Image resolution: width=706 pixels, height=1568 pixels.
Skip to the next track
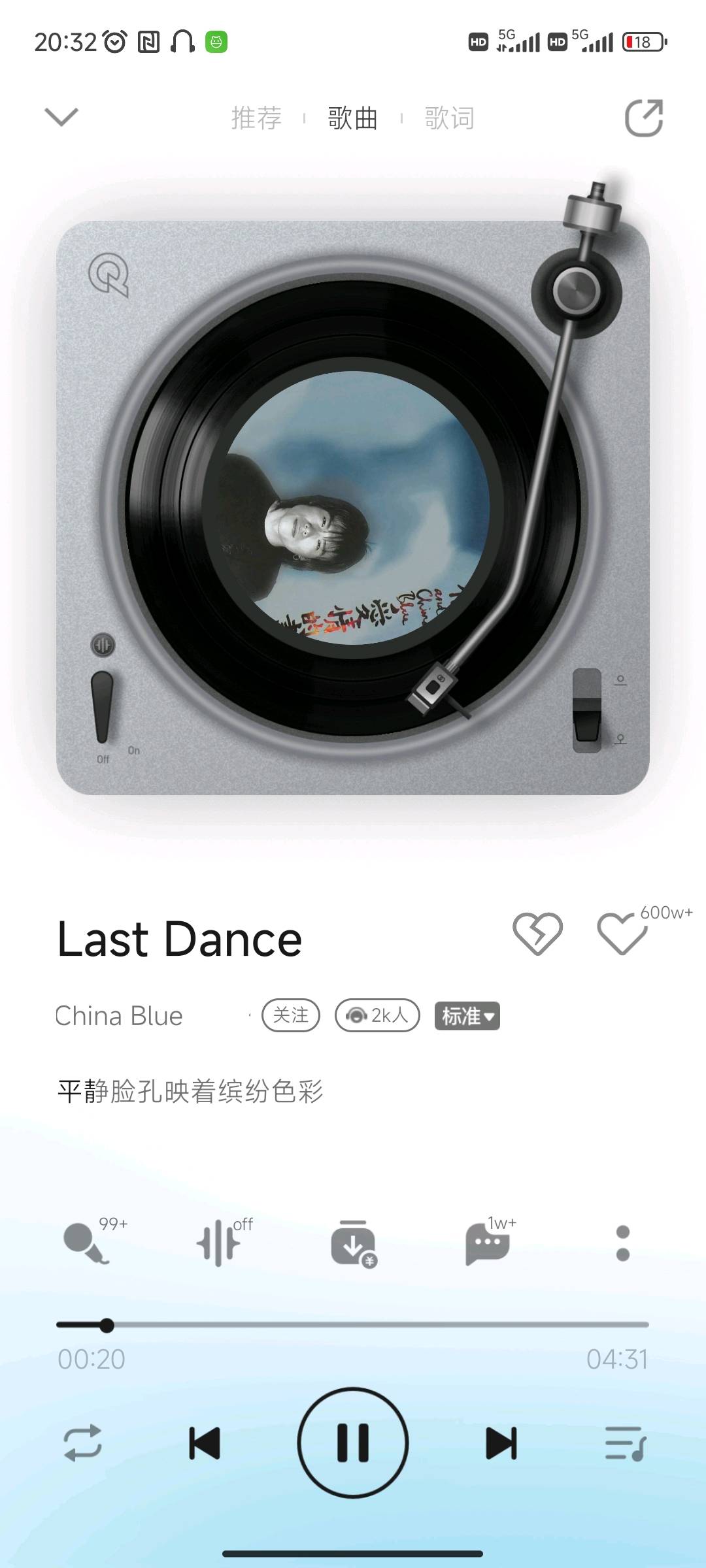(x=501, y=1443)
